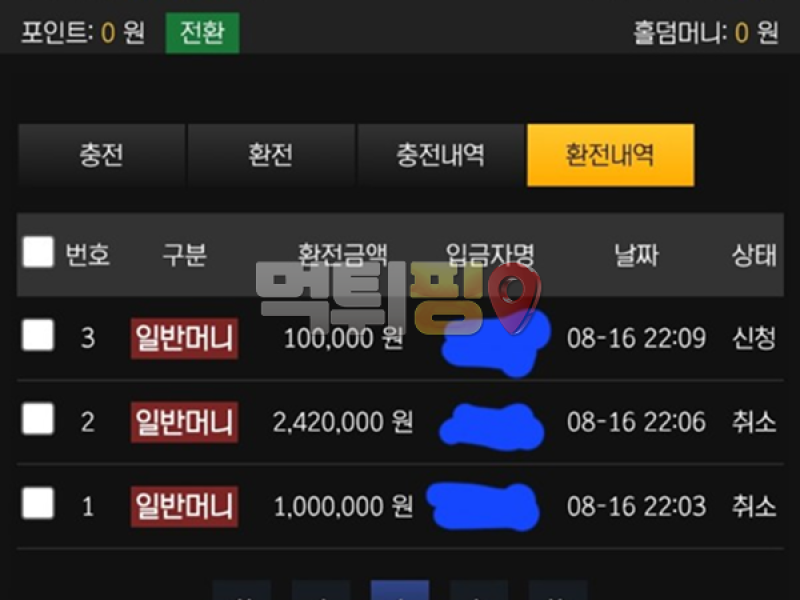Check the box for row number 1

click(38, 505)
